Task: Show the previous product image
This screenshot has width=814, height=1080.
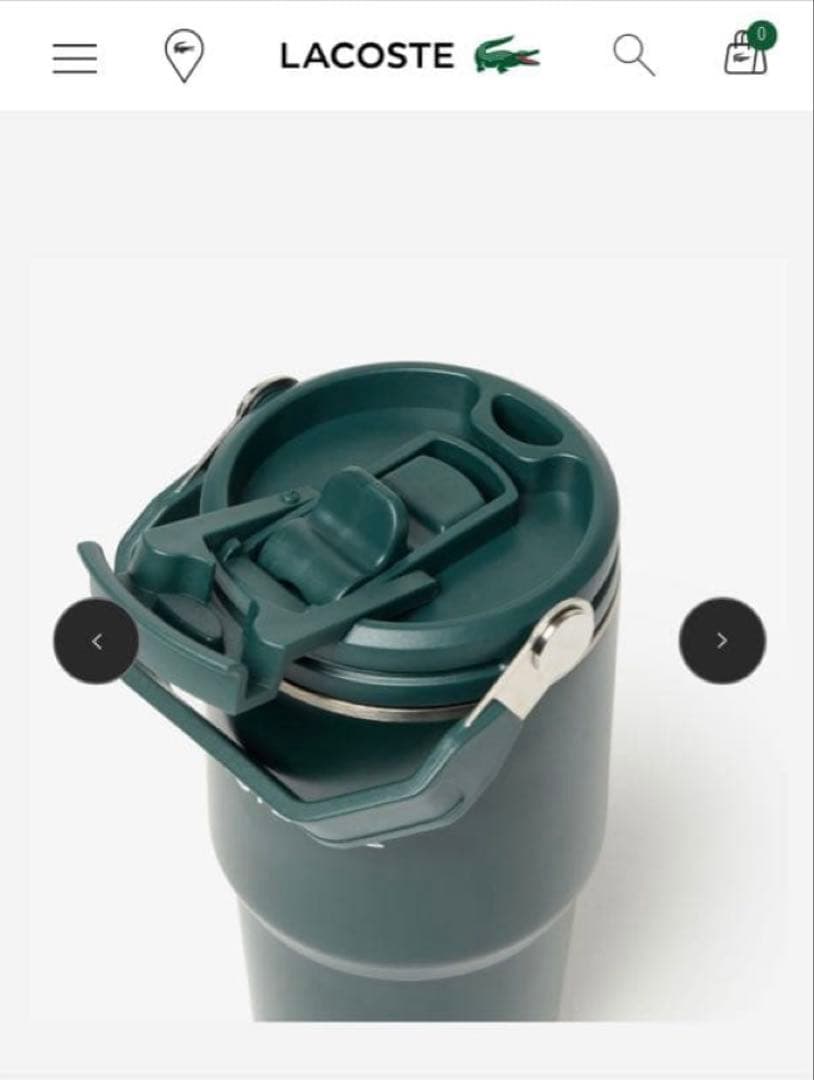Action: point(96,641)
